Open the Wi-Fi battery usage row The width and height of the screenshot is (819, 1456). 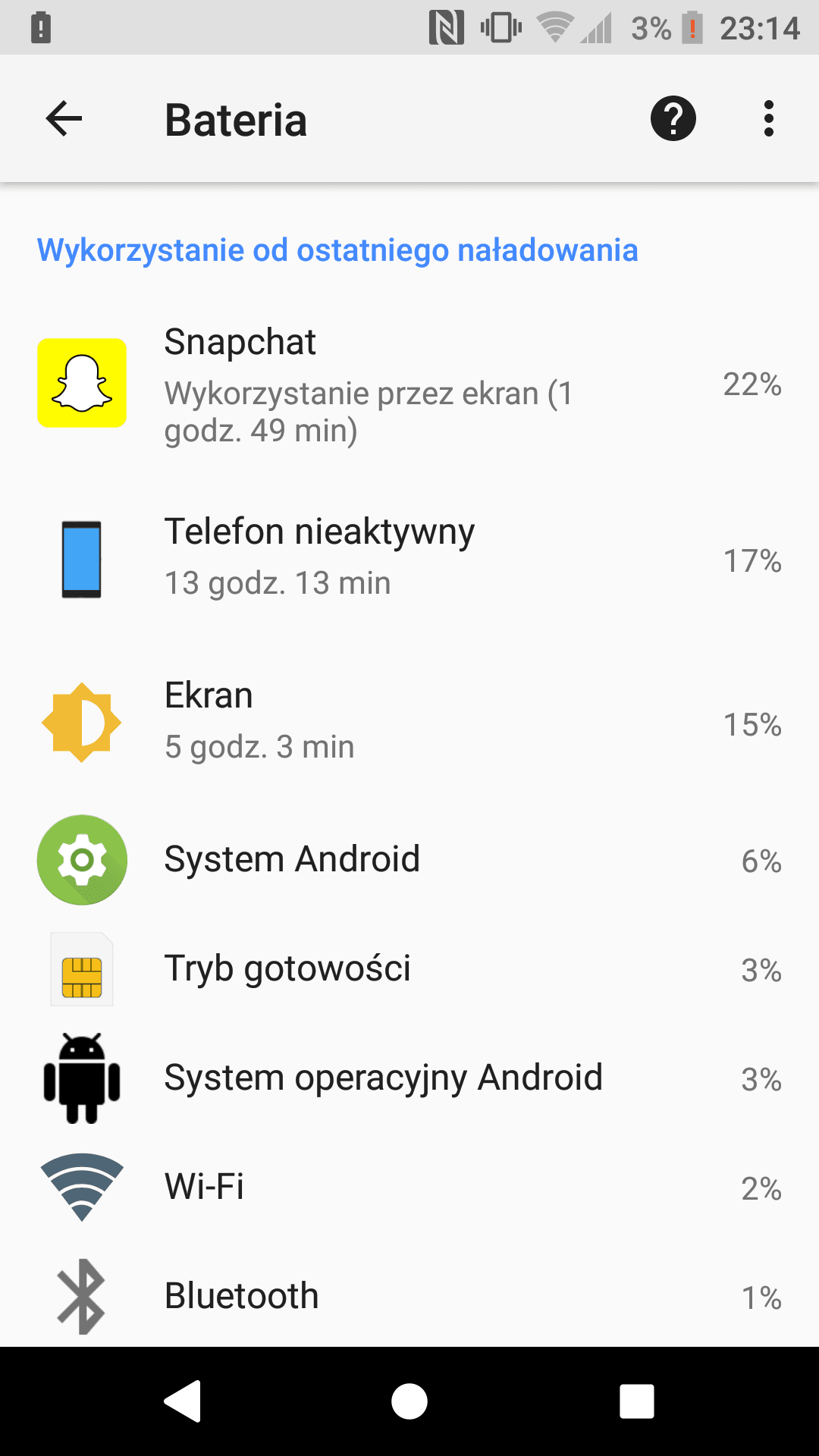click(x=409, y=1188)
